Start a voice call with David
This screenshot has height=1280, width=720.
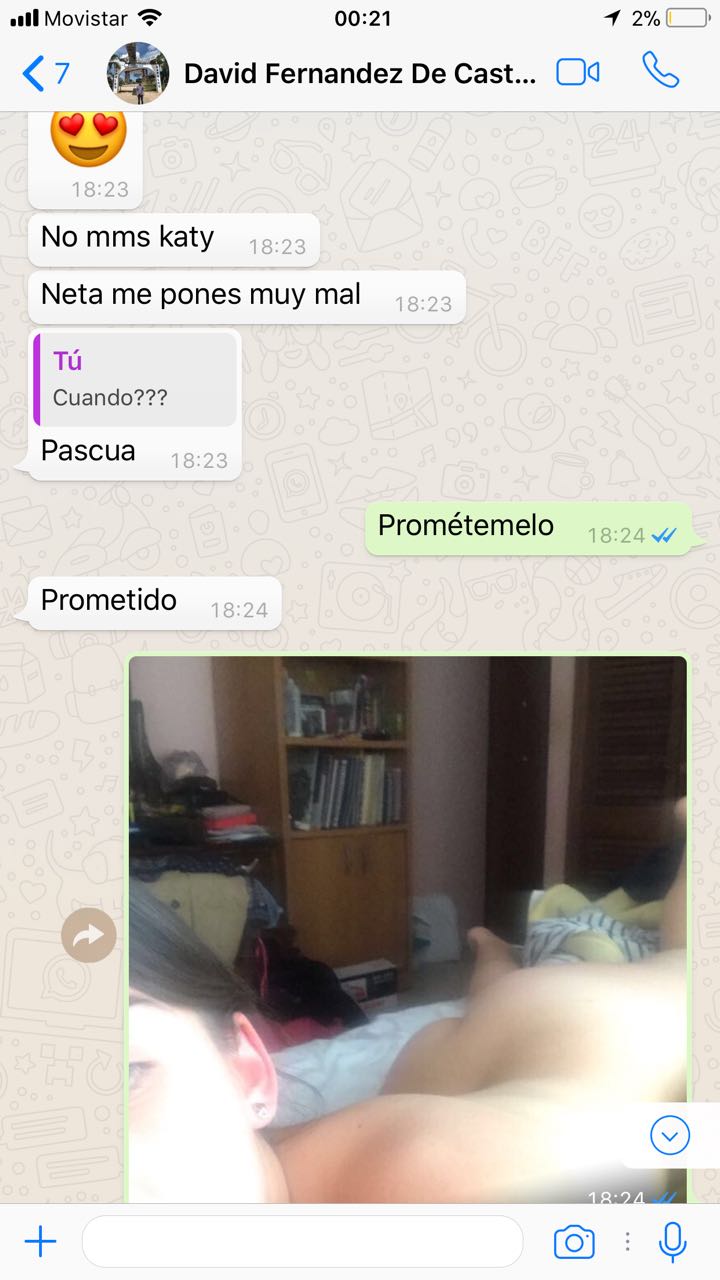(660, 72)
